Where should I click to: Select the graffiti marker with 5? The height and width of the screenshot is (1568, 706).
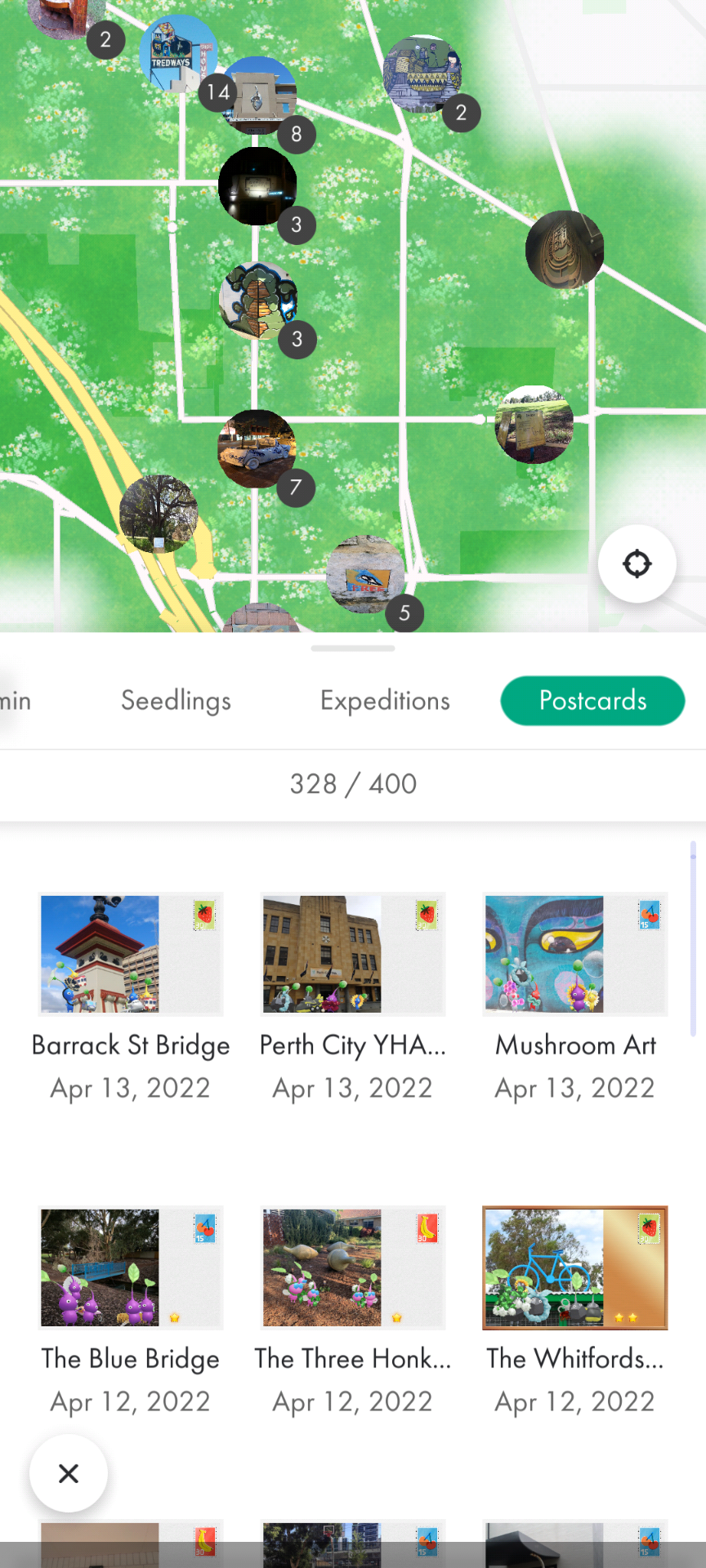pos(365,574)
